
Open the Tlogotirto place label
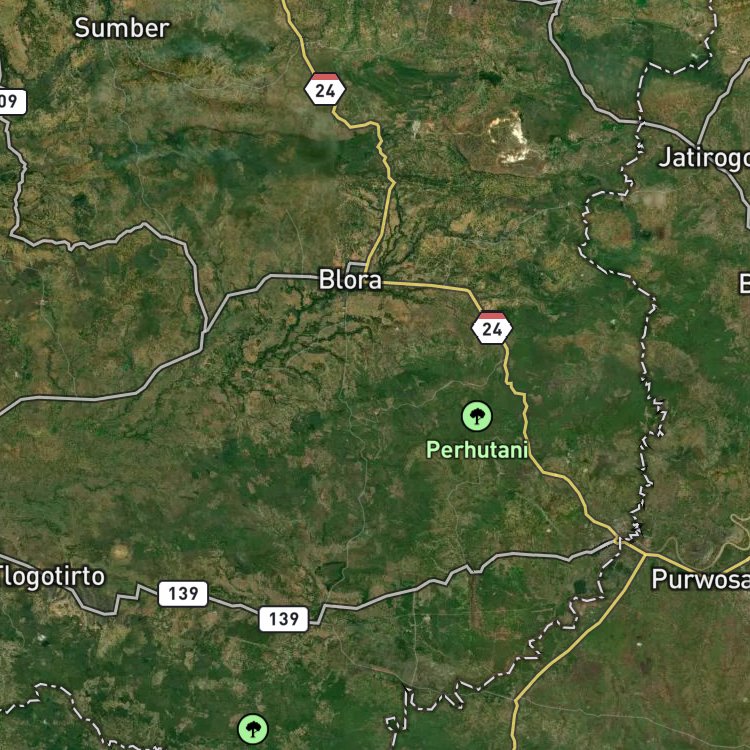pos(52,576)
